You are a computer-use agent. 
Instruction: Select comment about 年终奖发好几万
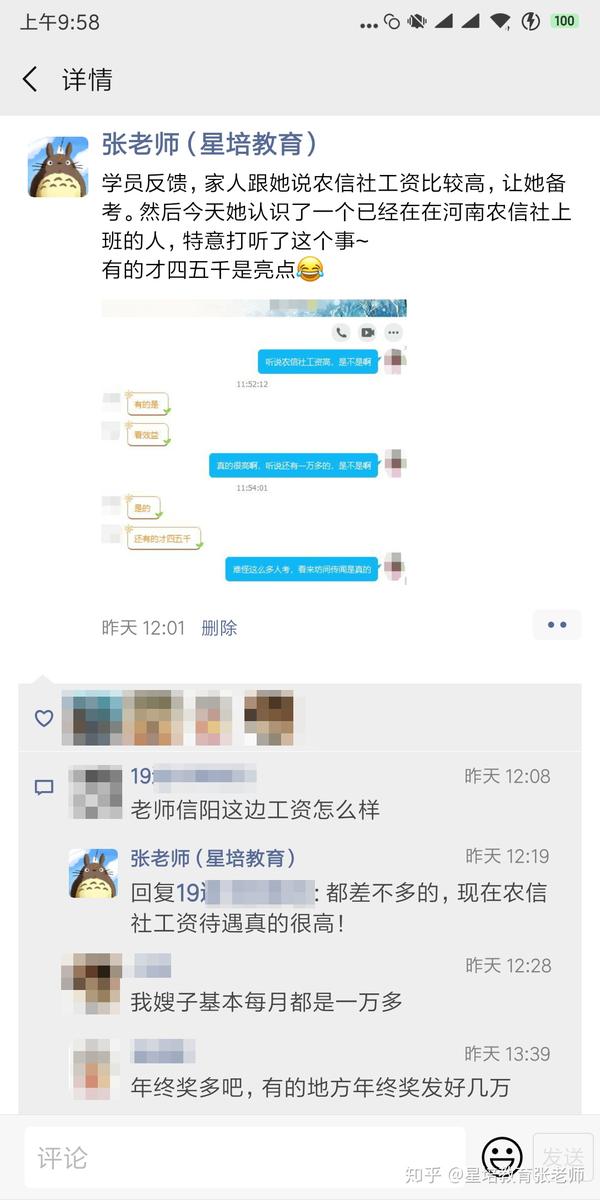click(x=320, y=1087)
